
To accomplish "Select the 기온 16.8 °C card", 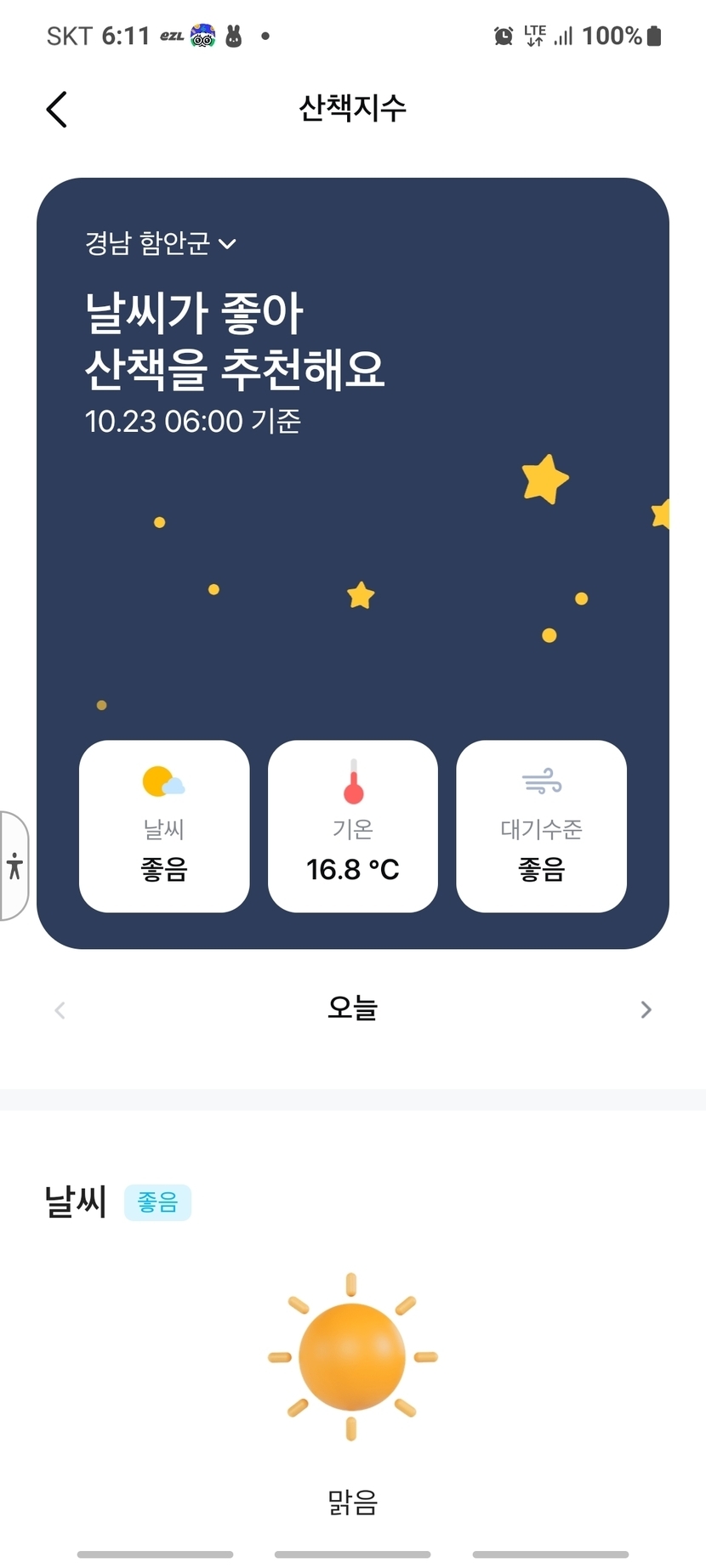I will (353, 826).
